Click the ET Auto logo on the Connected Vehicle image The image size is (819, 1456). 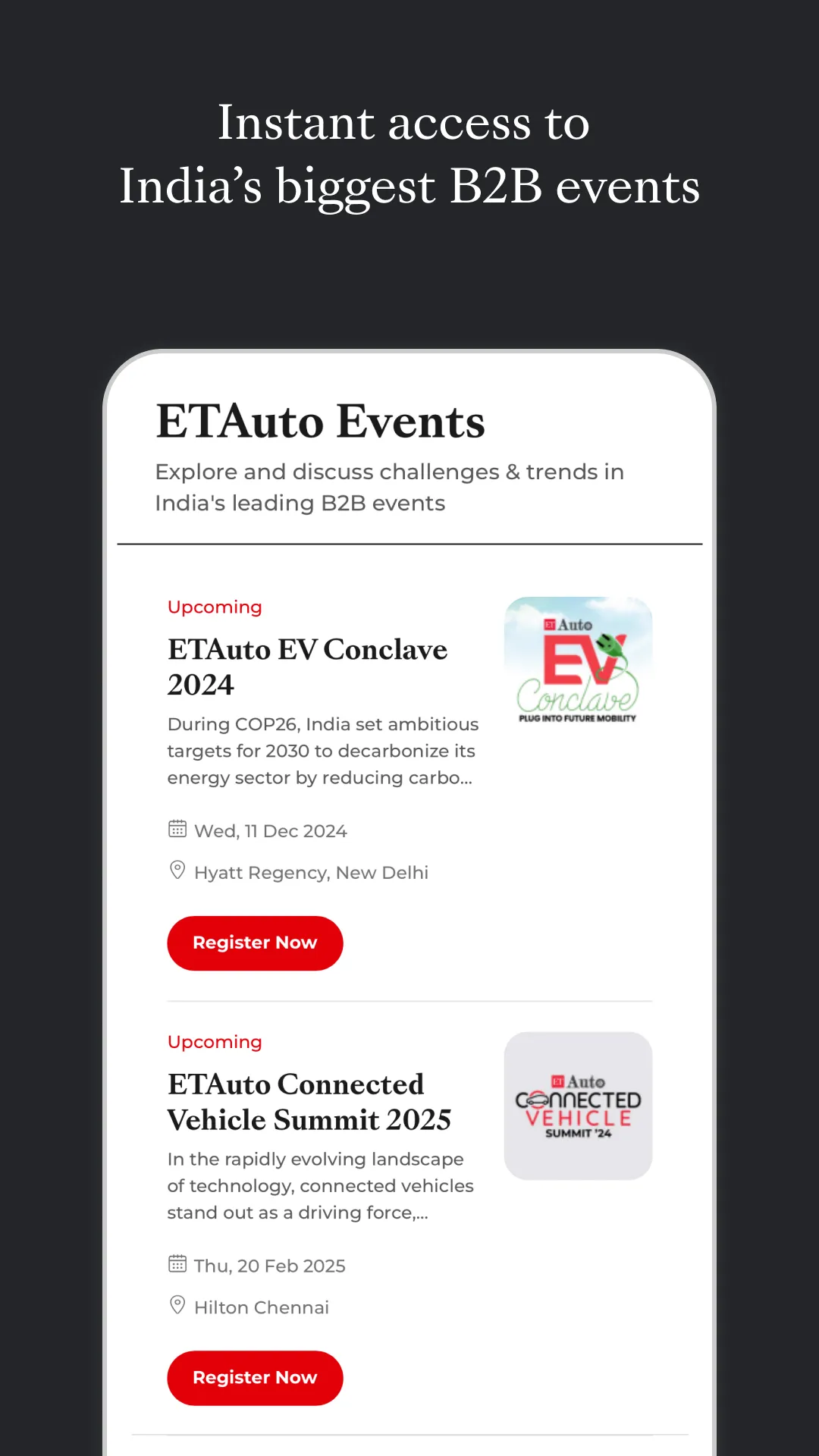coord(578,1082)
